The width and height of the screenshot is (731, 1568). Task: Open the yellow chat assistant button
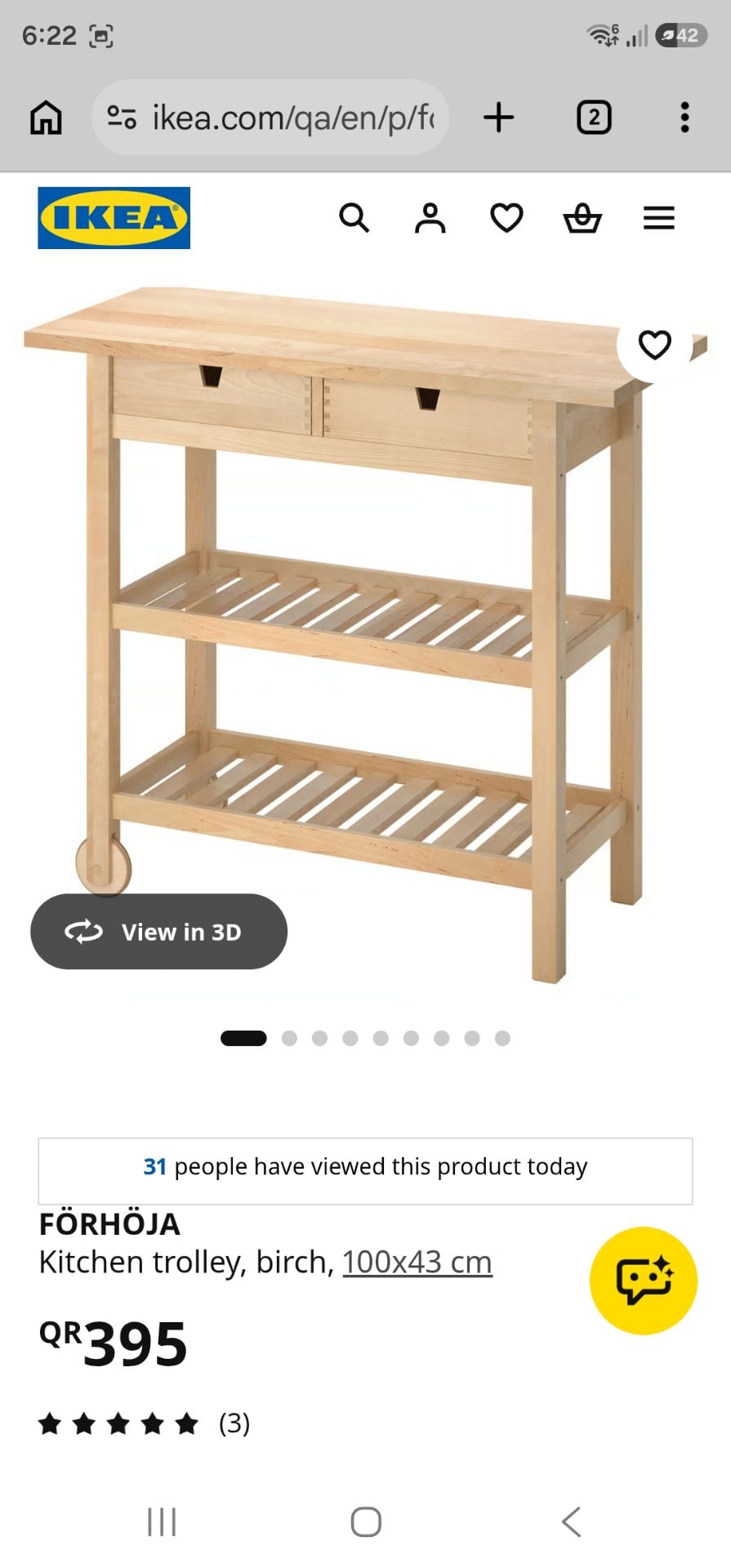[644, 1281]
